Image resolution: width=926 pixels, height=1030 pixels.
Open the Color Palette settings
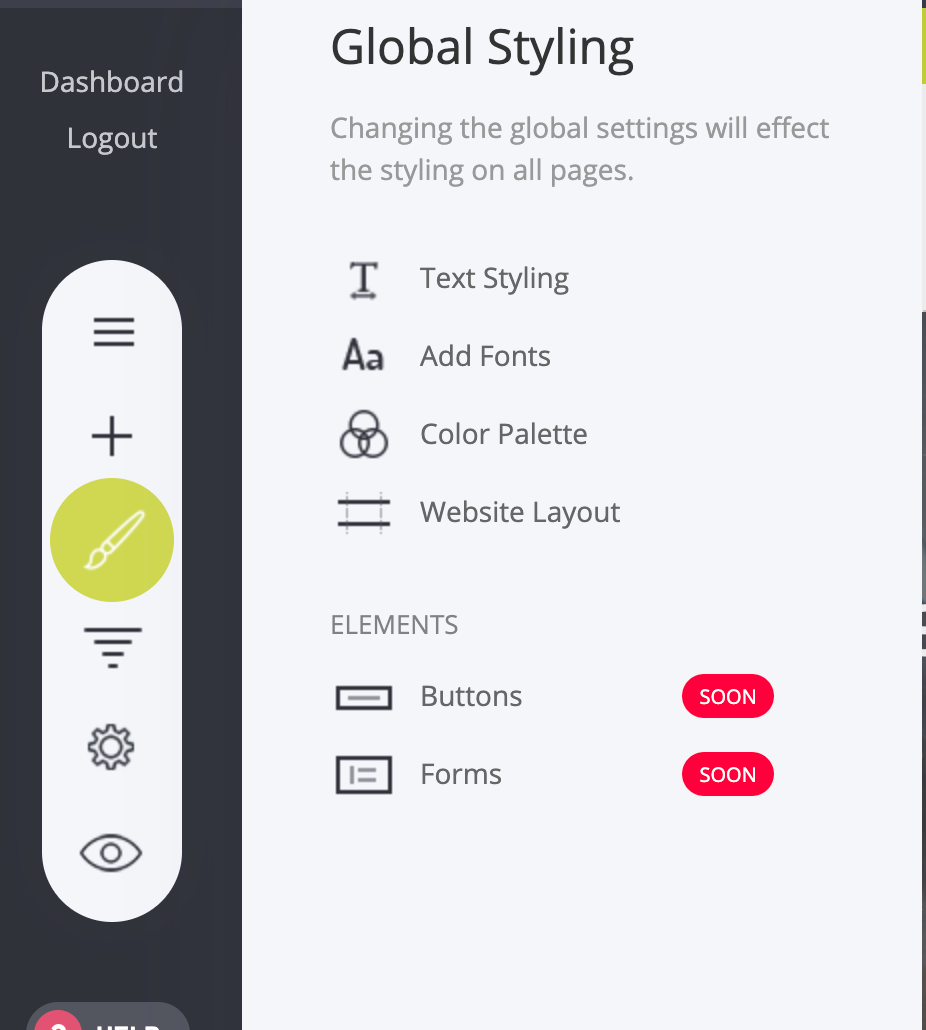[503, 434]
